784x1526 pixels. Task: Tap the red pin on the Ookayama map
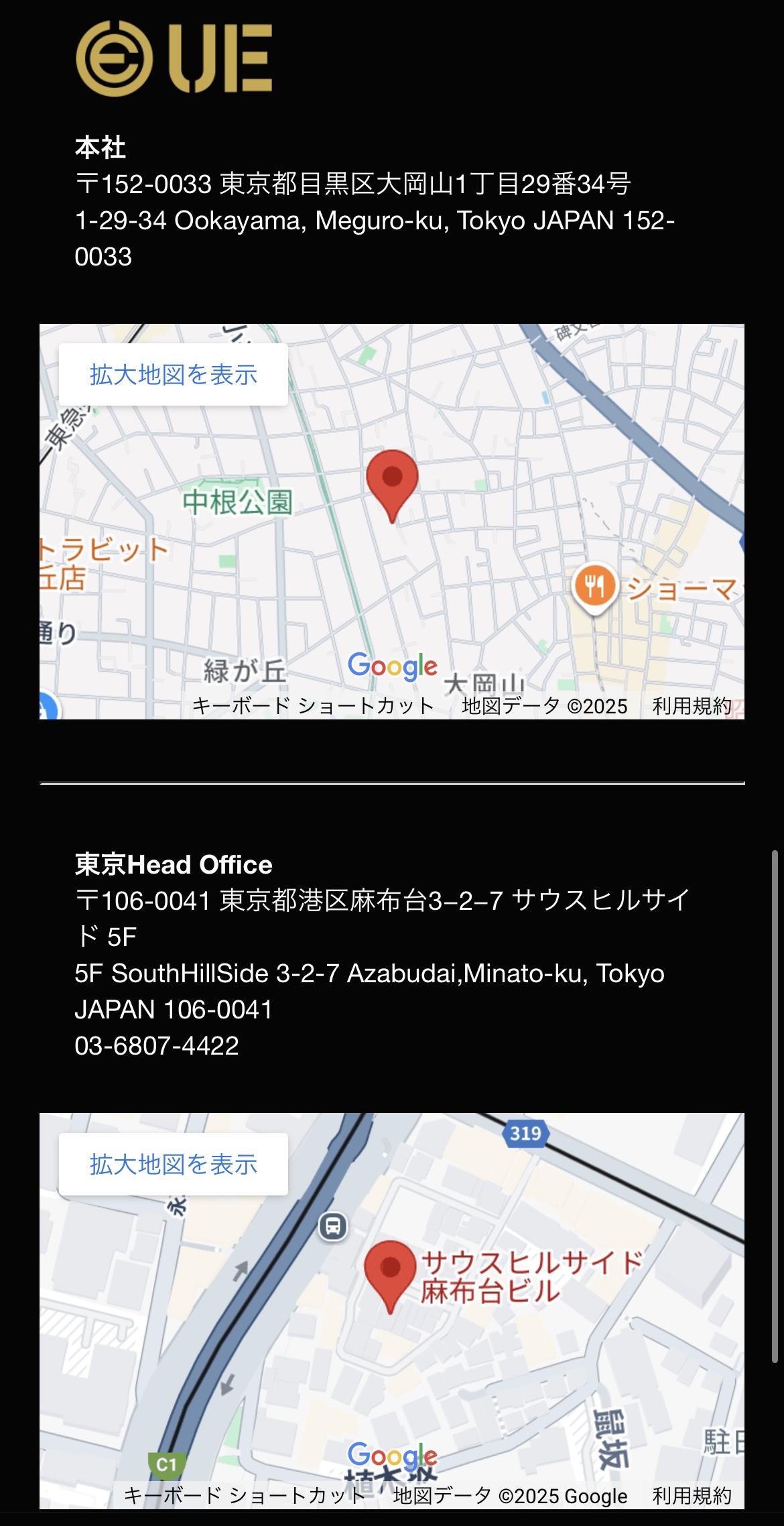tap(392, 479)
